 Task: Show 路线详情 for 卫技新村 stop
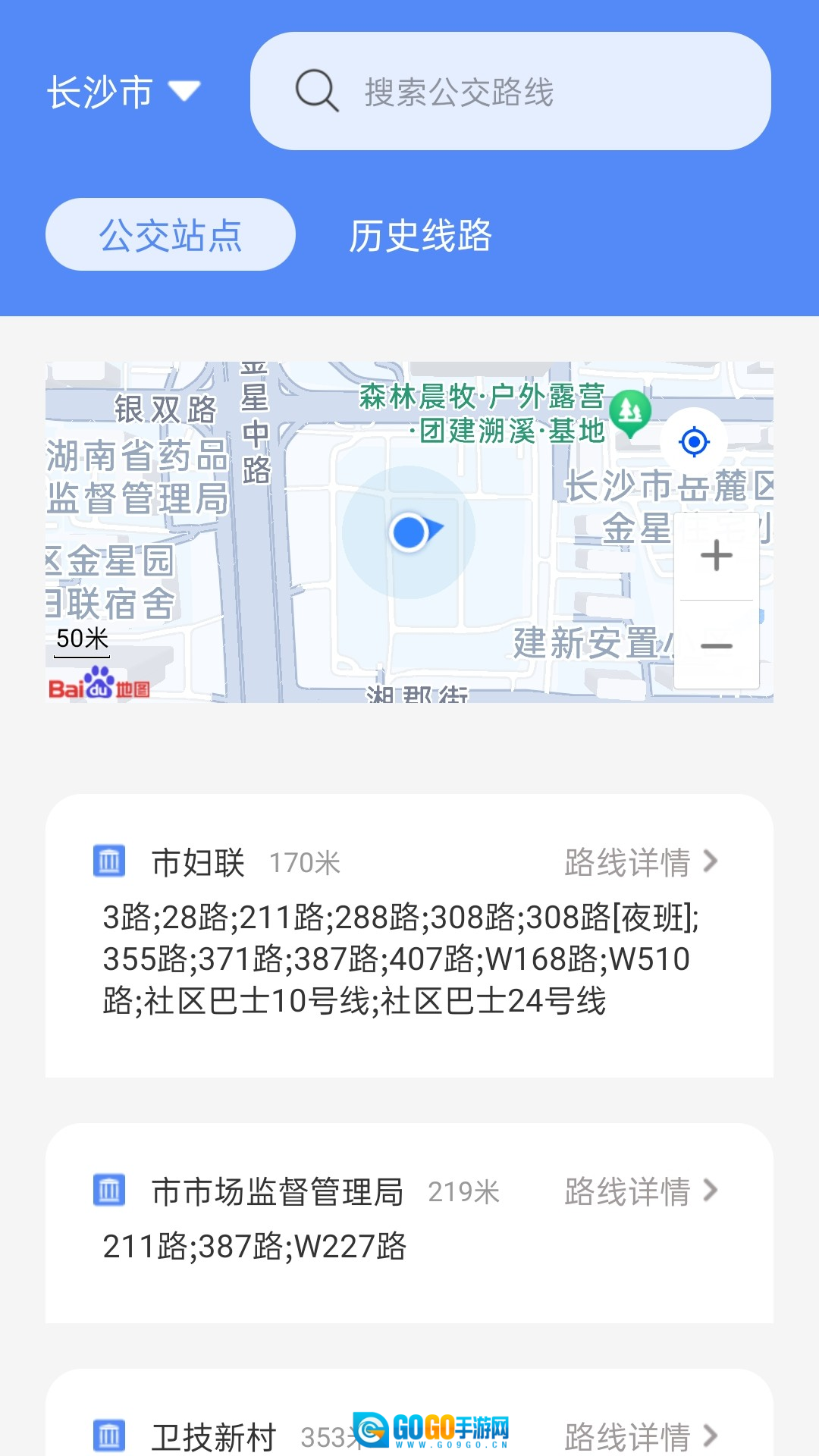click(641, 1436)
